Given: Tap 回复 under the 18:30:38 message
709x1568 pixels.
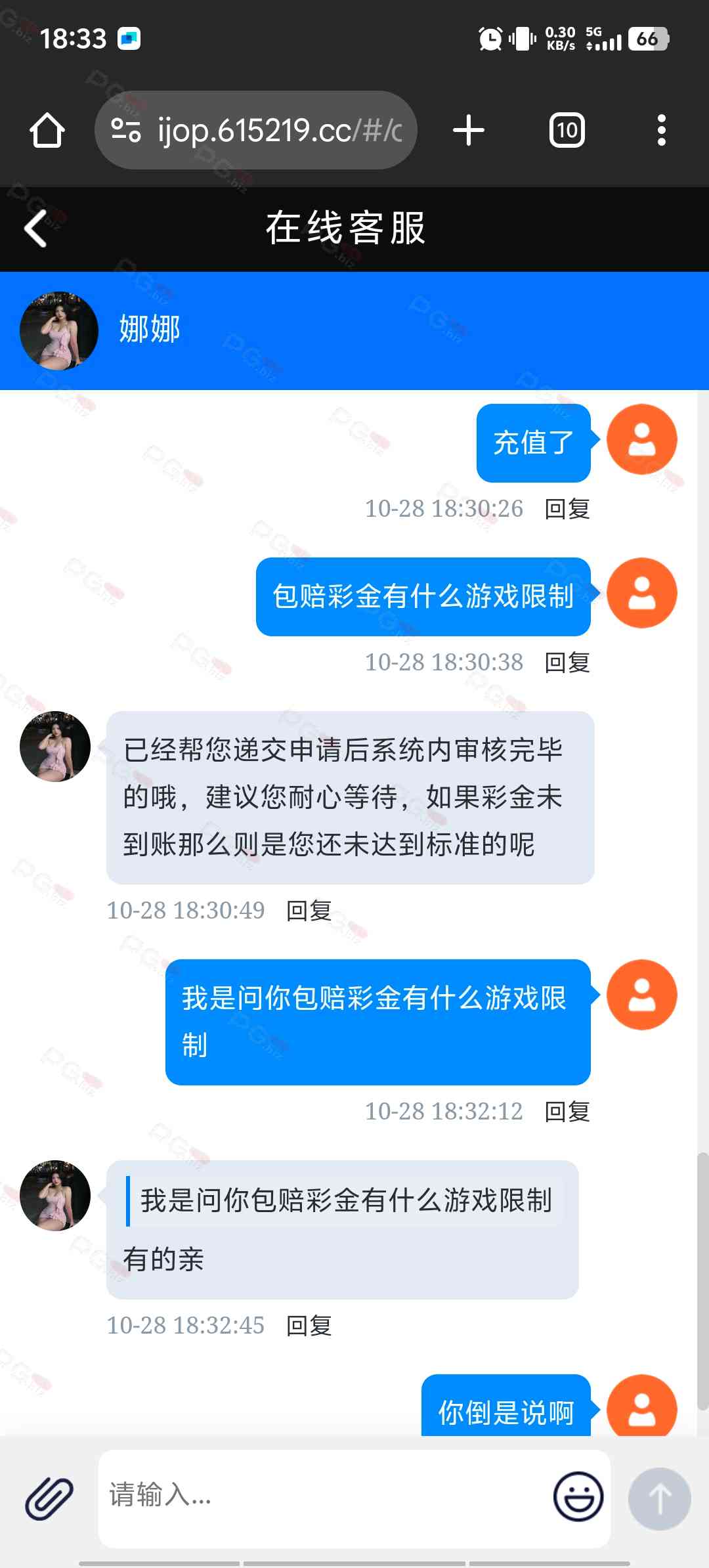Looking at the screenshot, I should click(x=567, y=663).
